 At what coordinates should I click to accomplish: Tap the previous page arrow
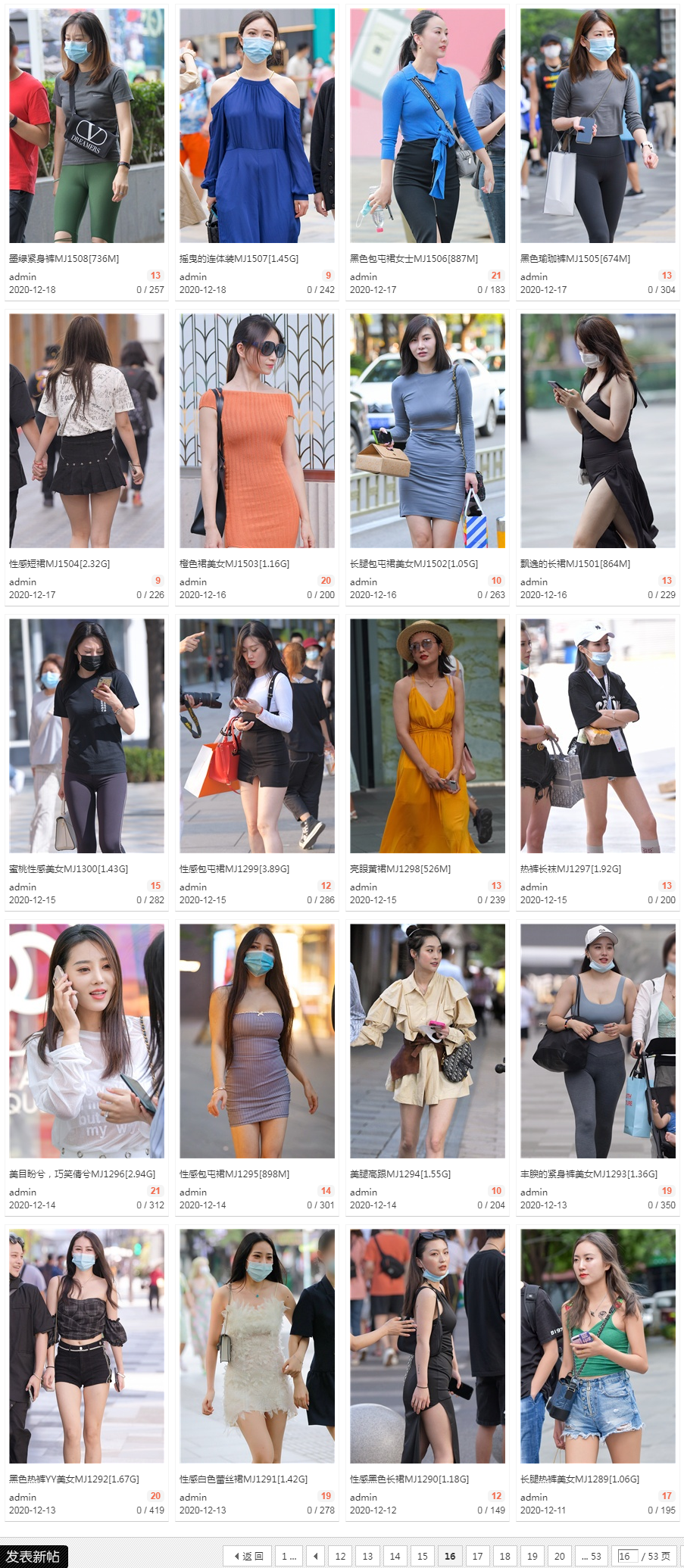[315, 1556]
